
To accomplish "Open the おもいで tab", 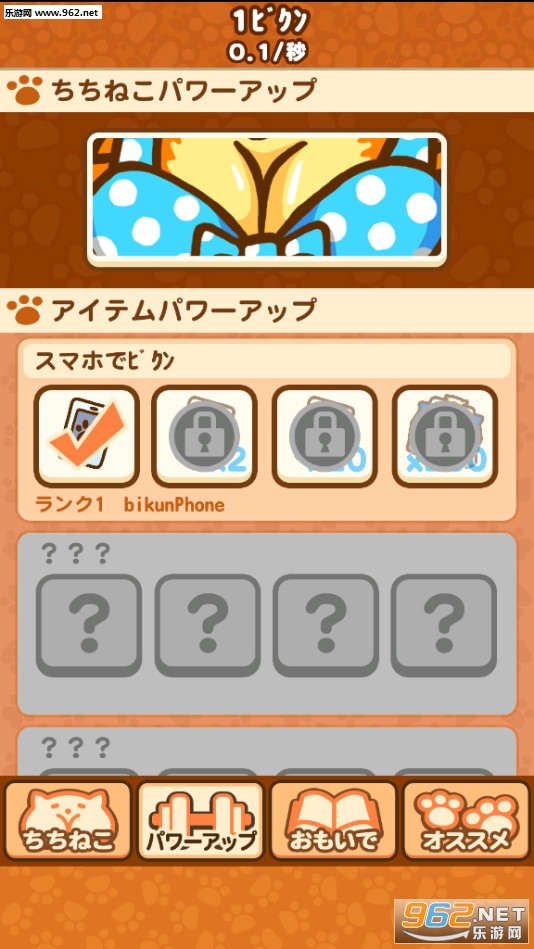I will tap(333, 821).
